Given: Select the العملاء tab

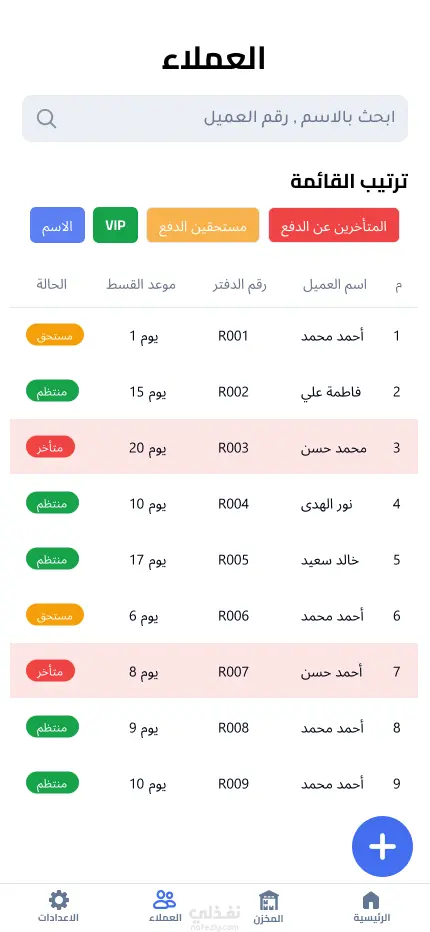Looking at the screenshot, I should click(164, 906).
